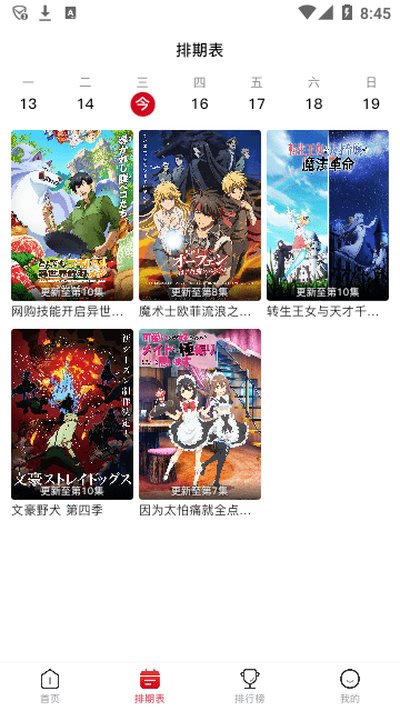Viewport: 400px width, 711px height.
Task: Go to the 首页 home tab
Action: [x=50, y=687]
